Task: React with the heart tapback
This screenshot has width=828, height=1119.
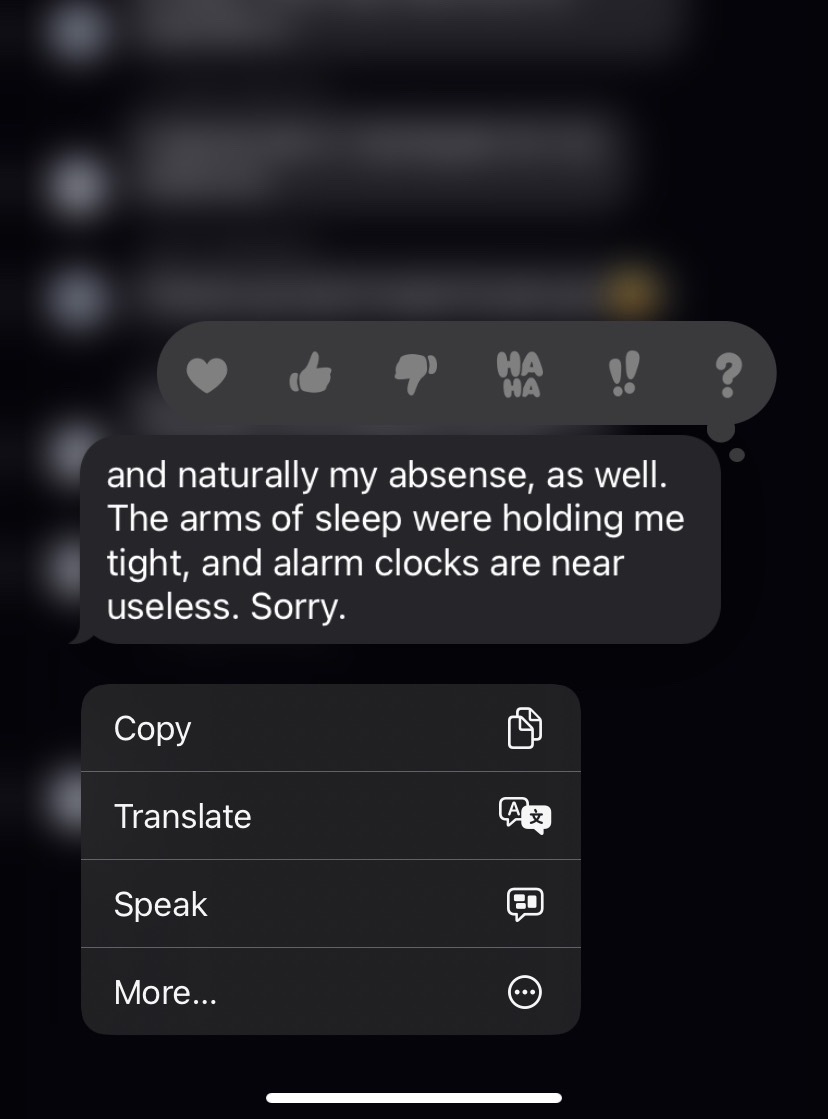Action: click(208, 376)
